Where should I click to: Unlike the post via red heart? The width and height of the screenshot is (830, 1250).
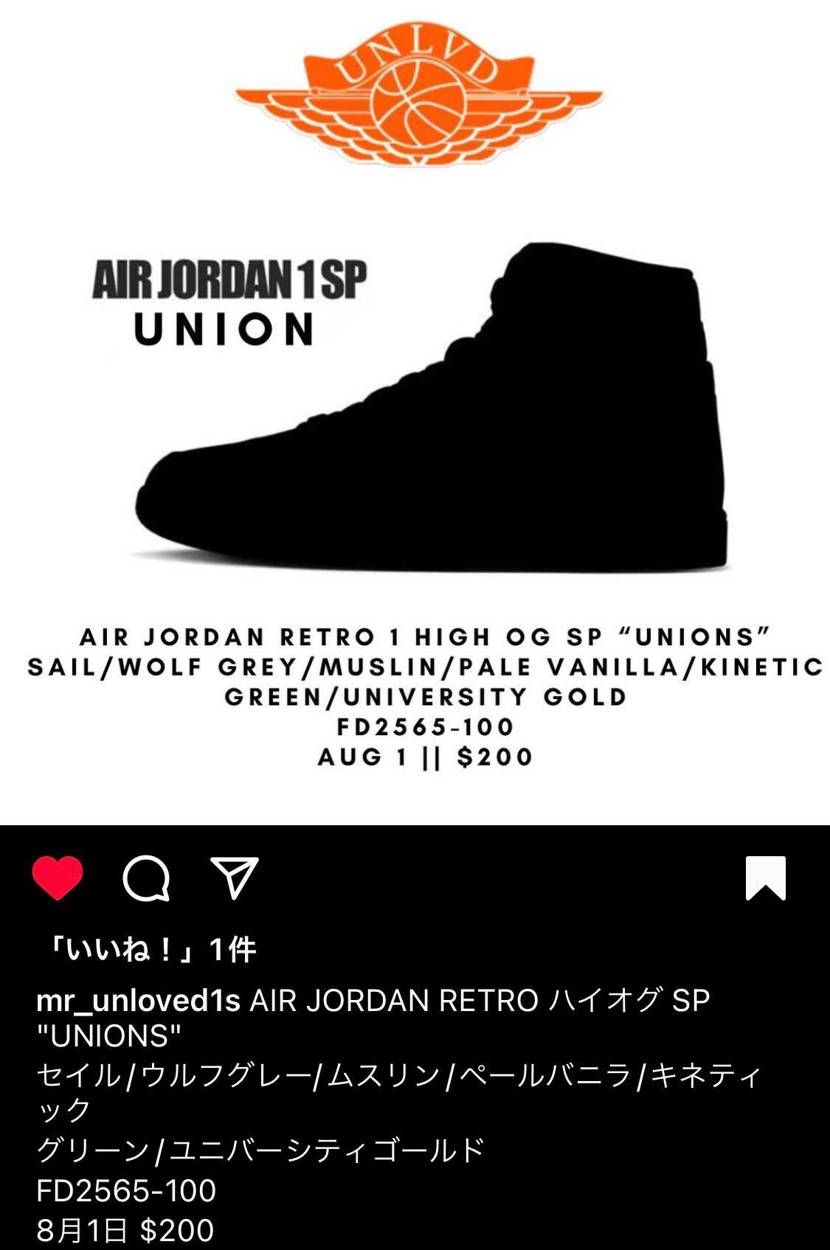click(57, 879)
